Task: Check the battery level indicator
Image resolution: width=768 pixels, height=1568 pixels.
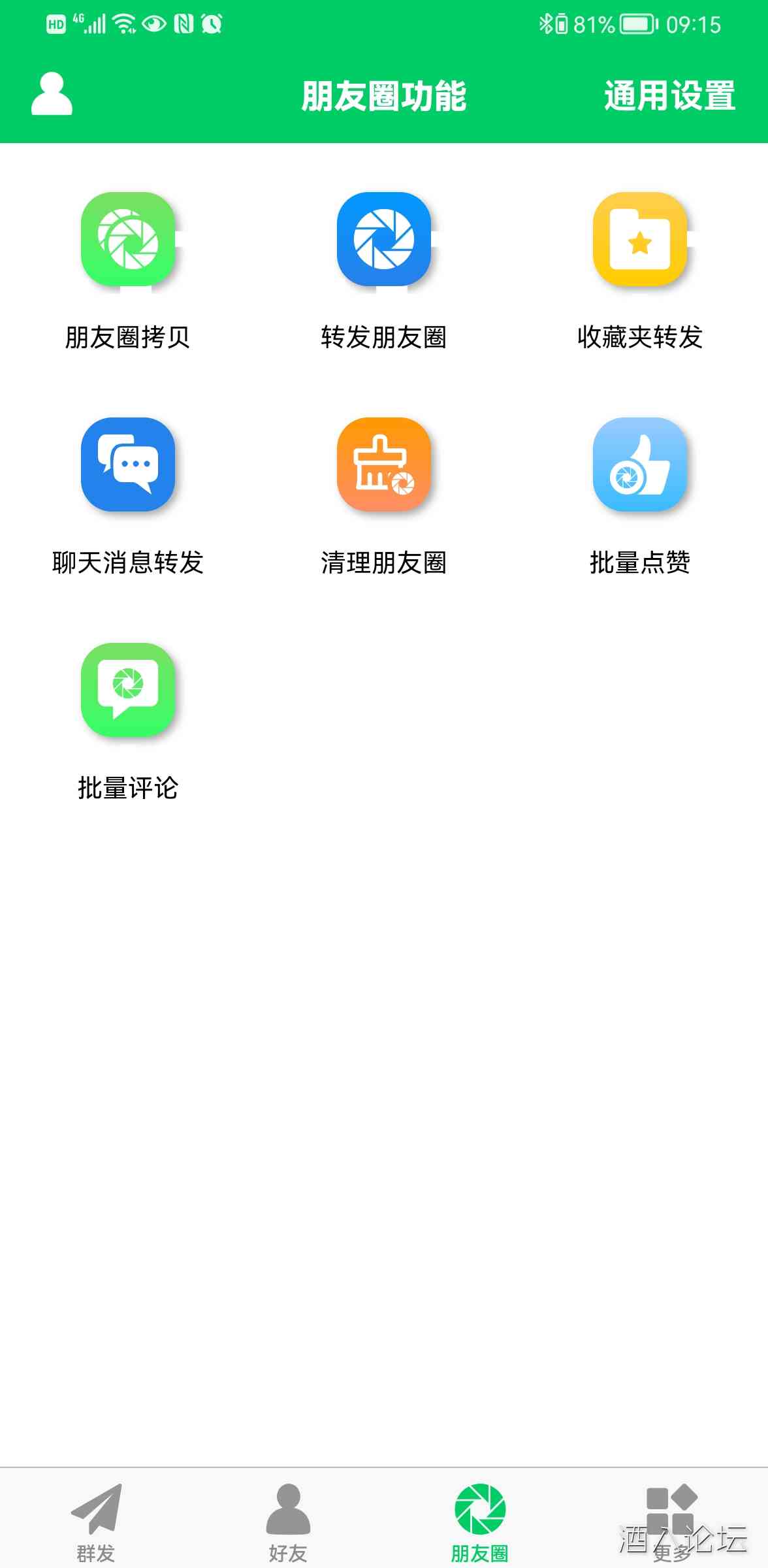Action: click(632, 24)
